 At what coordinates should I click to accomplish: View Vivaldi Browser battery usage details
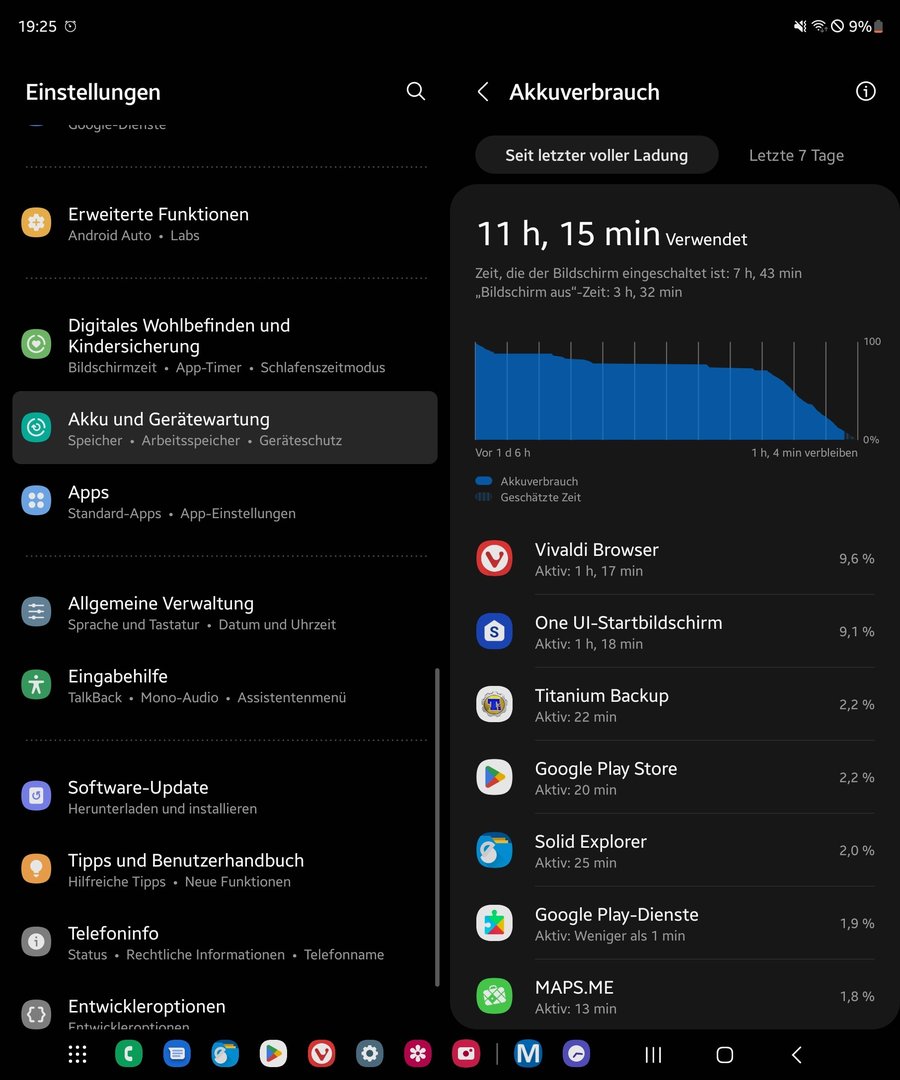pyautogui.click(x=674, y=559)
